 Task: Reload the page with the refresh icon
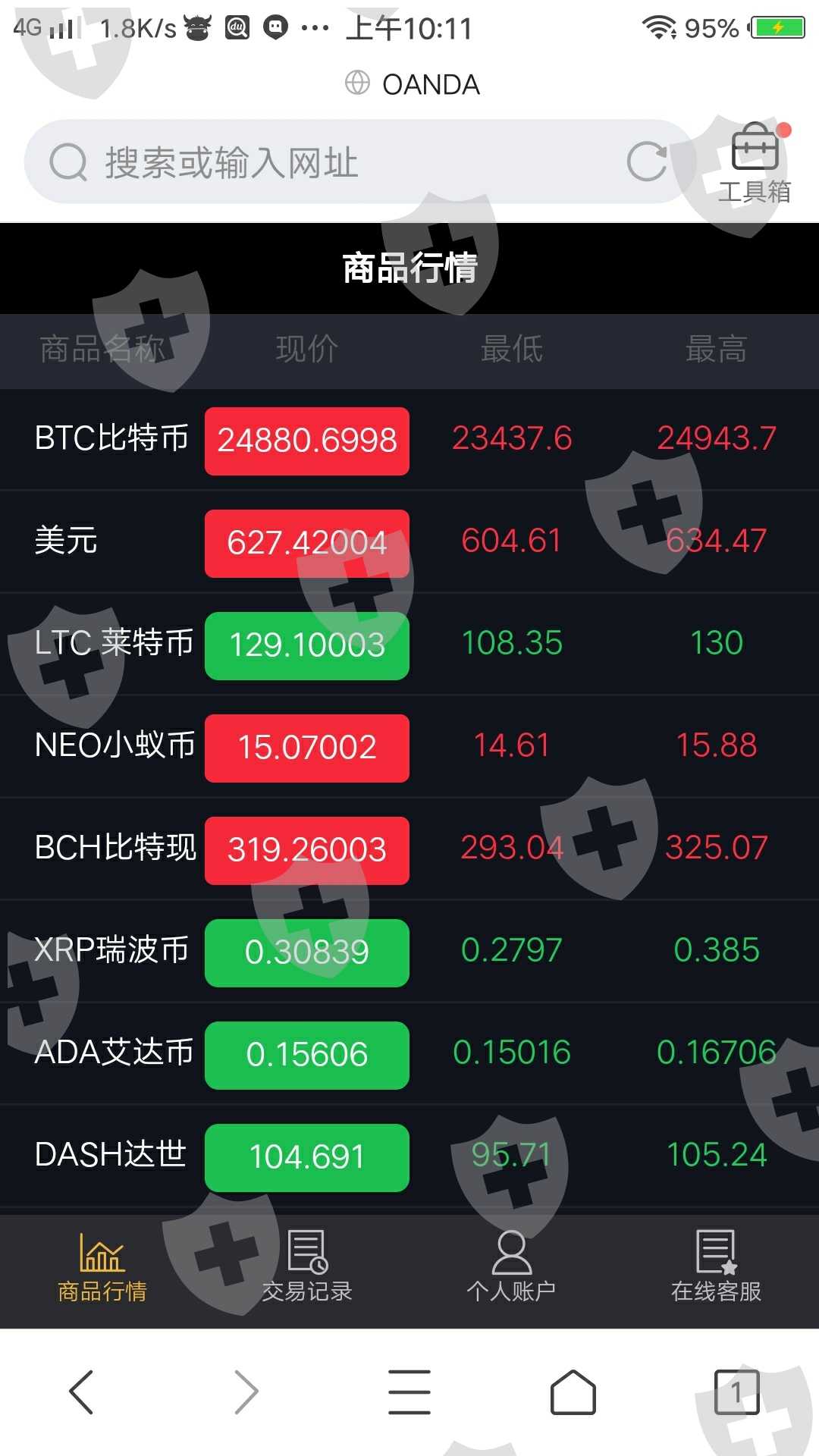pos(647,162)
